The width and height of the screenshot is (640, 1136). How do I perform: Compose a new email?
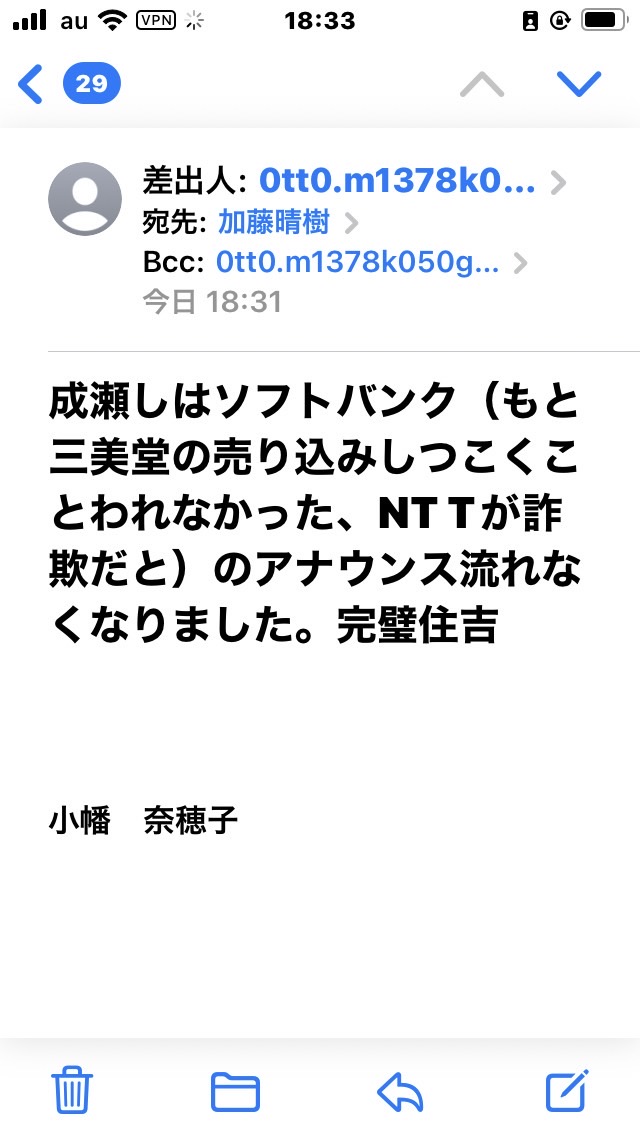(567, 1090)
